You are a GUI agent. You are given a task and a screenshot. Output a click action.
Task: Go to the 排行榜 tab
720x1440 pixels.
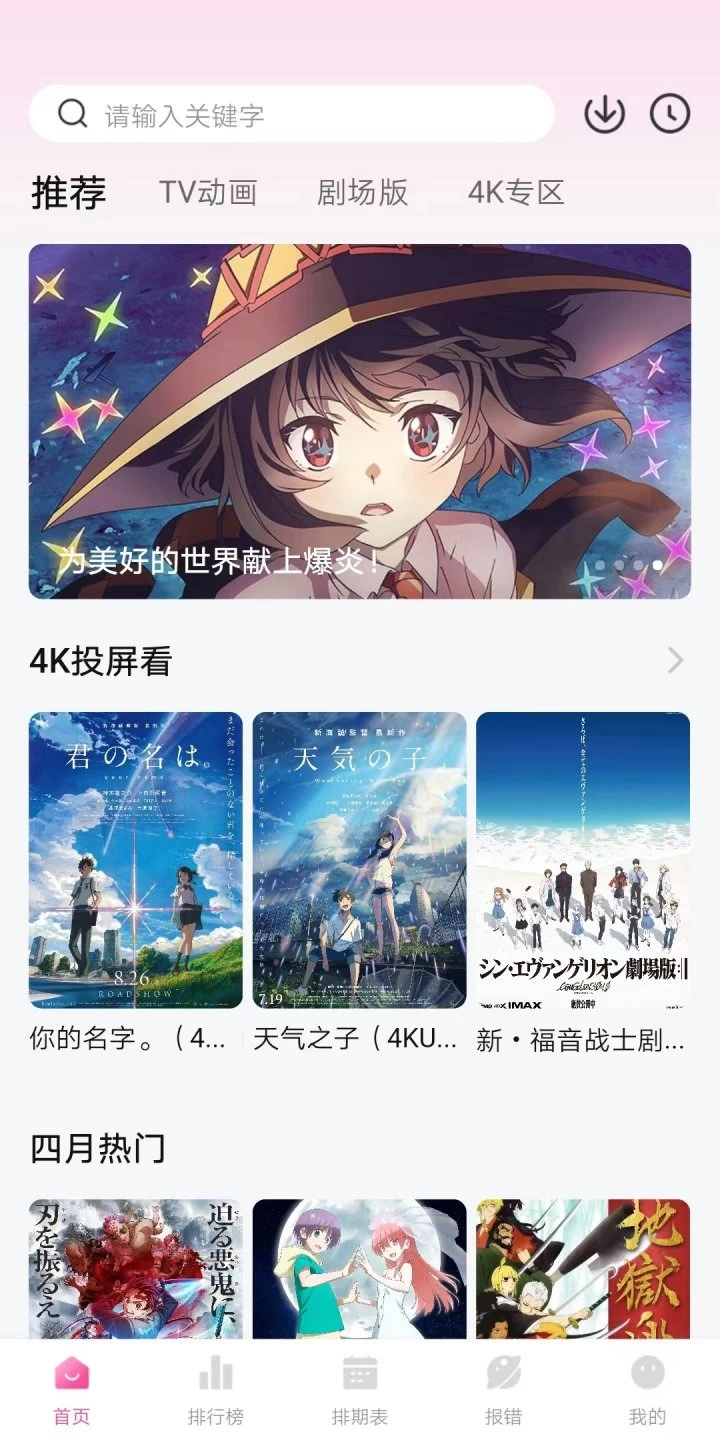click(x=216, y=1390)
